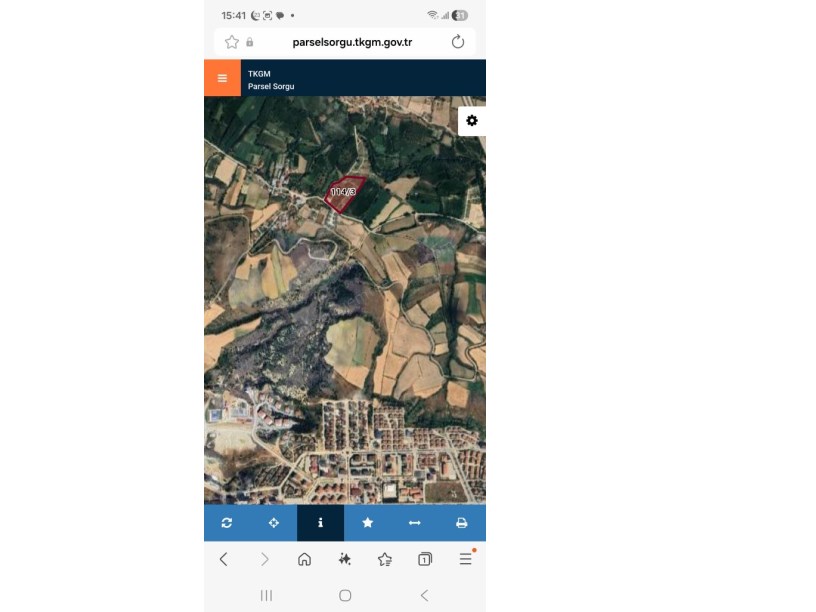Viewport: 816px width, 612px height.
Task: Open the browser AI sparkle icon
Action: coord(345,559)
